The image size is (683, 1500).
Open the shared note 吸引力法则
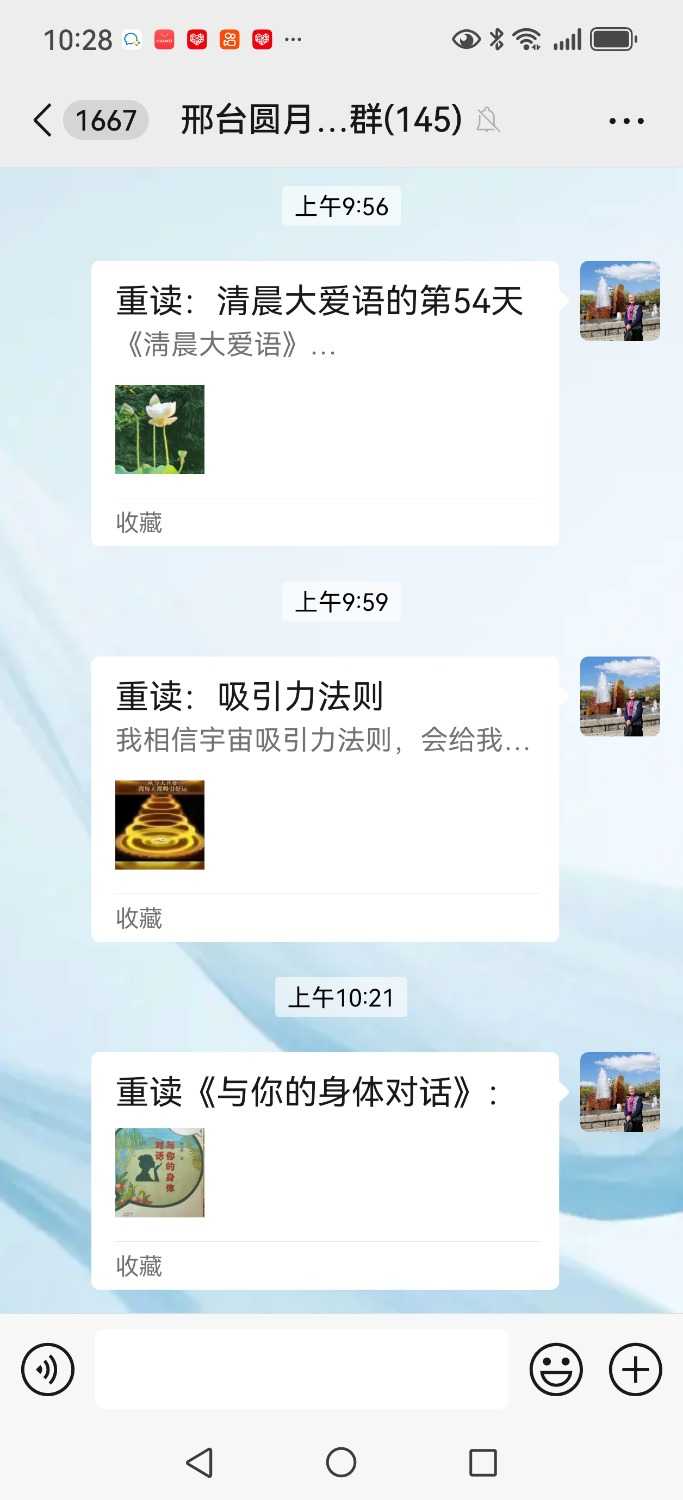(x=324, y=797)
